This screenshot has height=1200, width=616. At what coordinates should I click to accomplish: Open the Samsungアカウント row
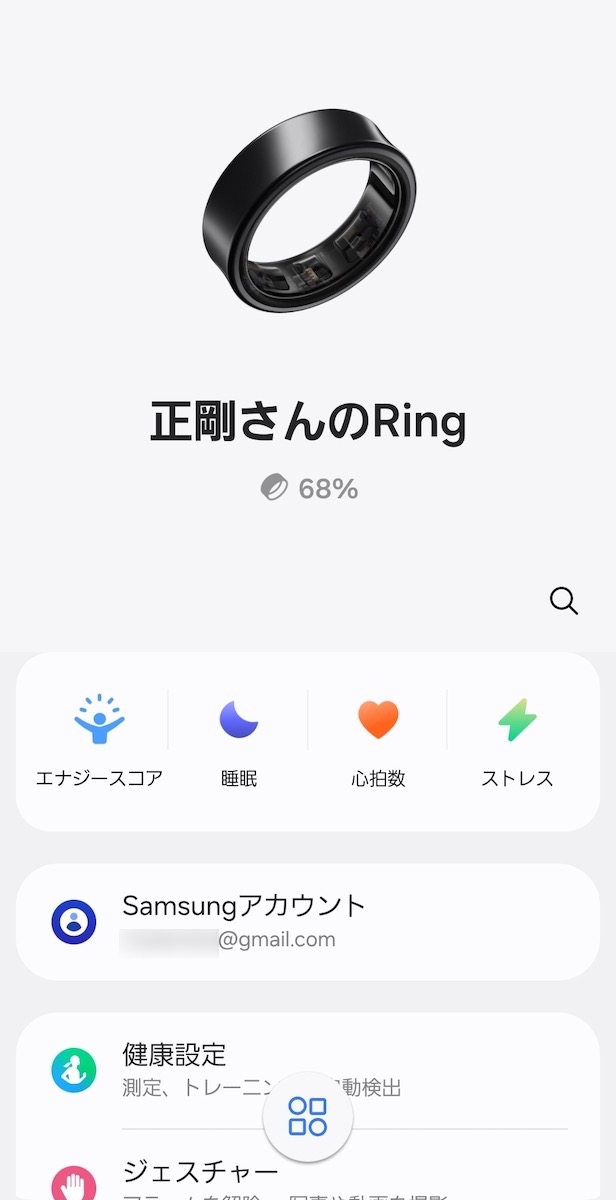click(x=308, y=922)
